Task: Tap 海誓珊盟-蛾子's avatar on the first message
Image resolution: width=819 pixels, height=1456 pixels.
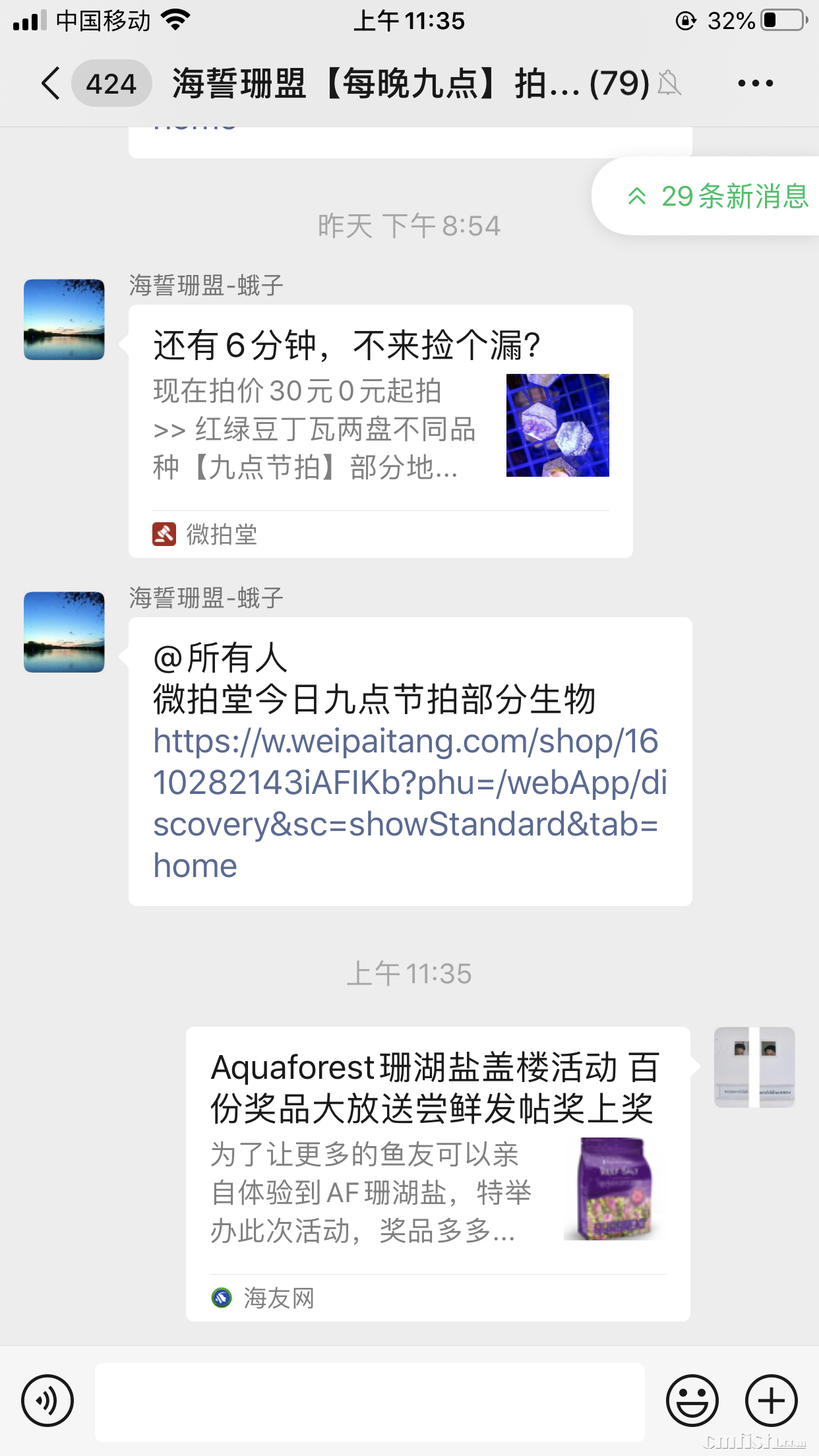Action: click(63, 321)
